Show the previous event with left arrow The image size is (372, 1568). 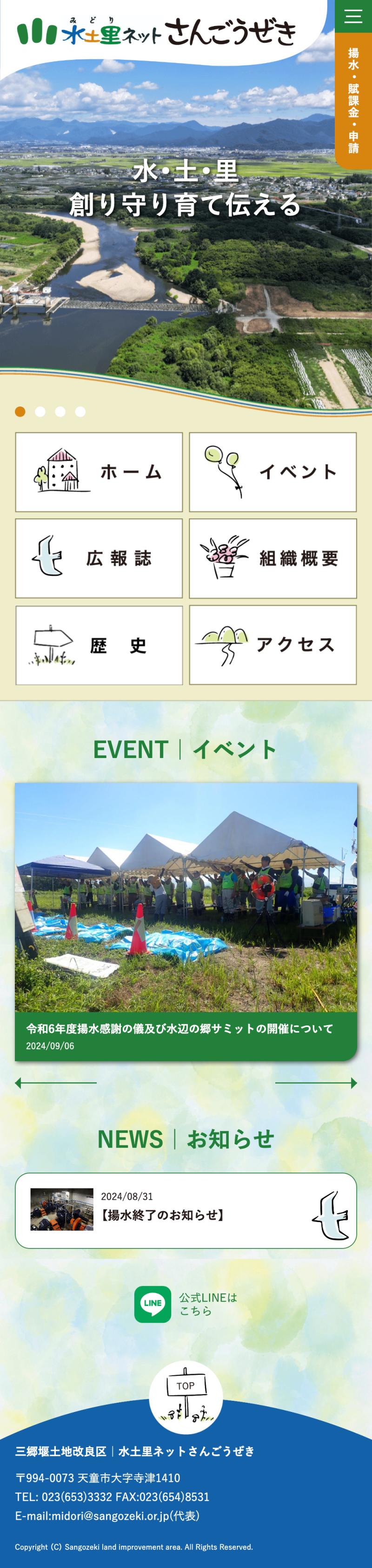pos(55,1083)
